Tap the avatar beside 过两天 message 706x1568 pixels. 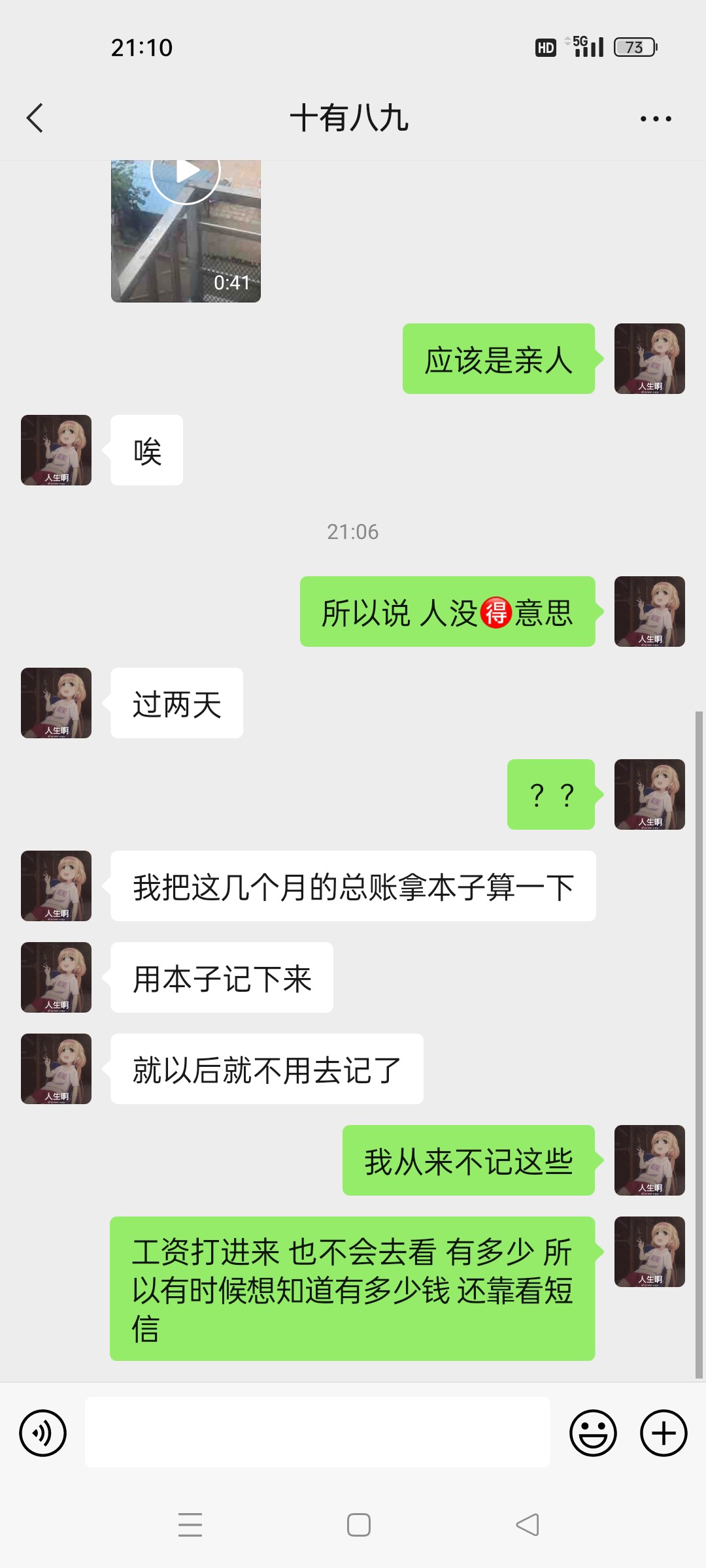point(56,703)
